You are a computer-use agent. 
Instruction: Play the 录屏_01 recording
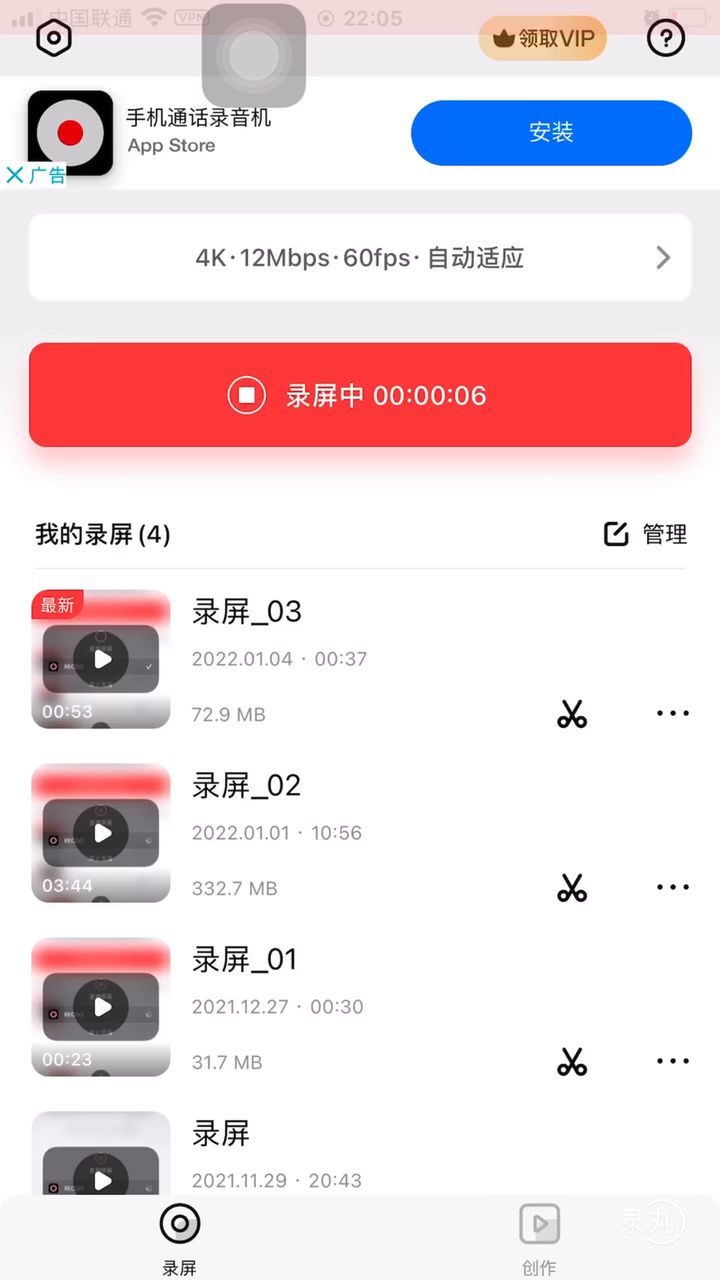(101, 1007)
